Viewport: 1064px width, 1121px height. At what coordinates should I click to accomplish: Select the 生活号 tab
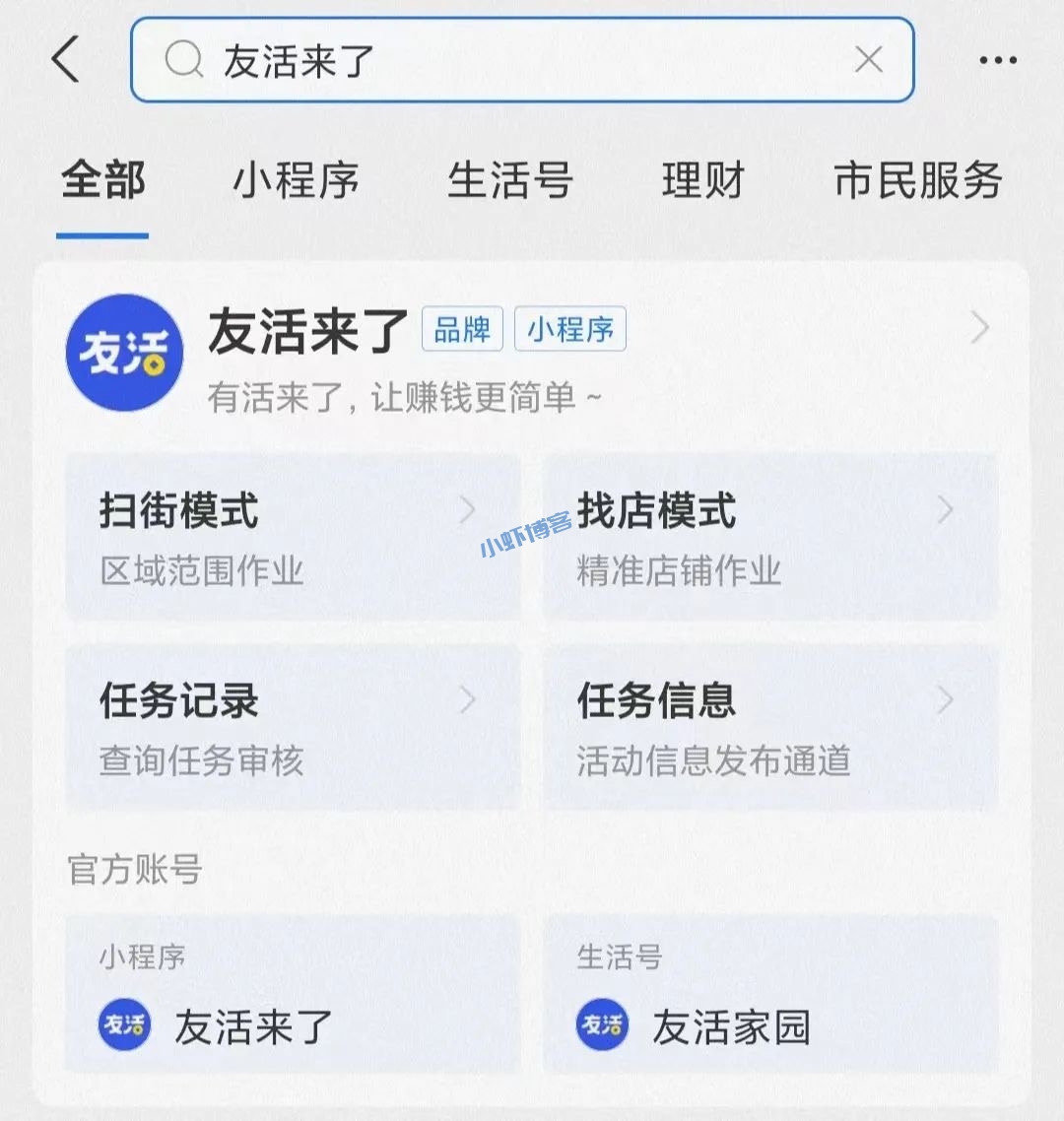pyautogui.click(x=512, y=182)
